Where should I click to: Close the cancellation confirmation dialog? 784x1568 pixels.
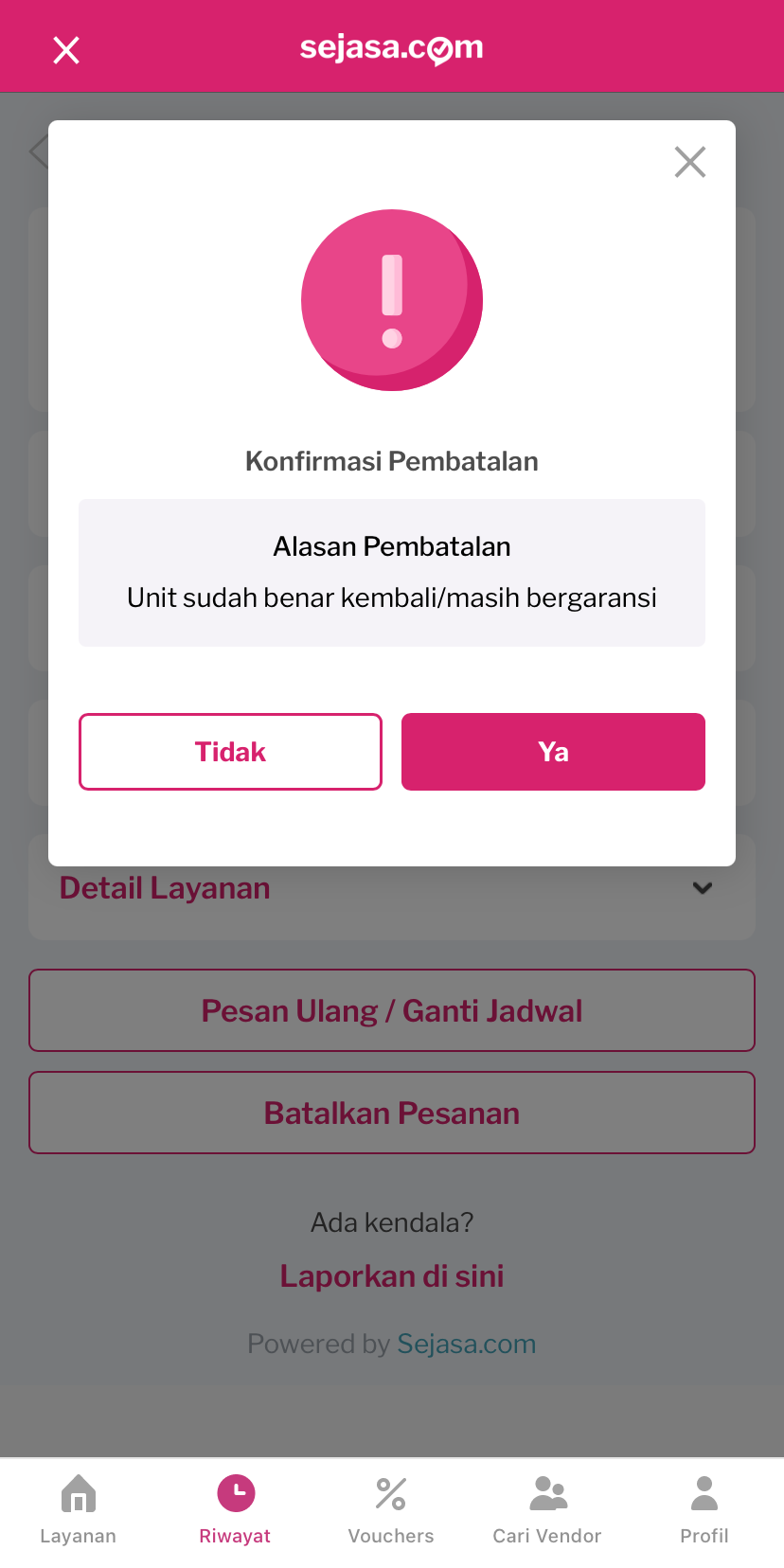click(690, 162)
